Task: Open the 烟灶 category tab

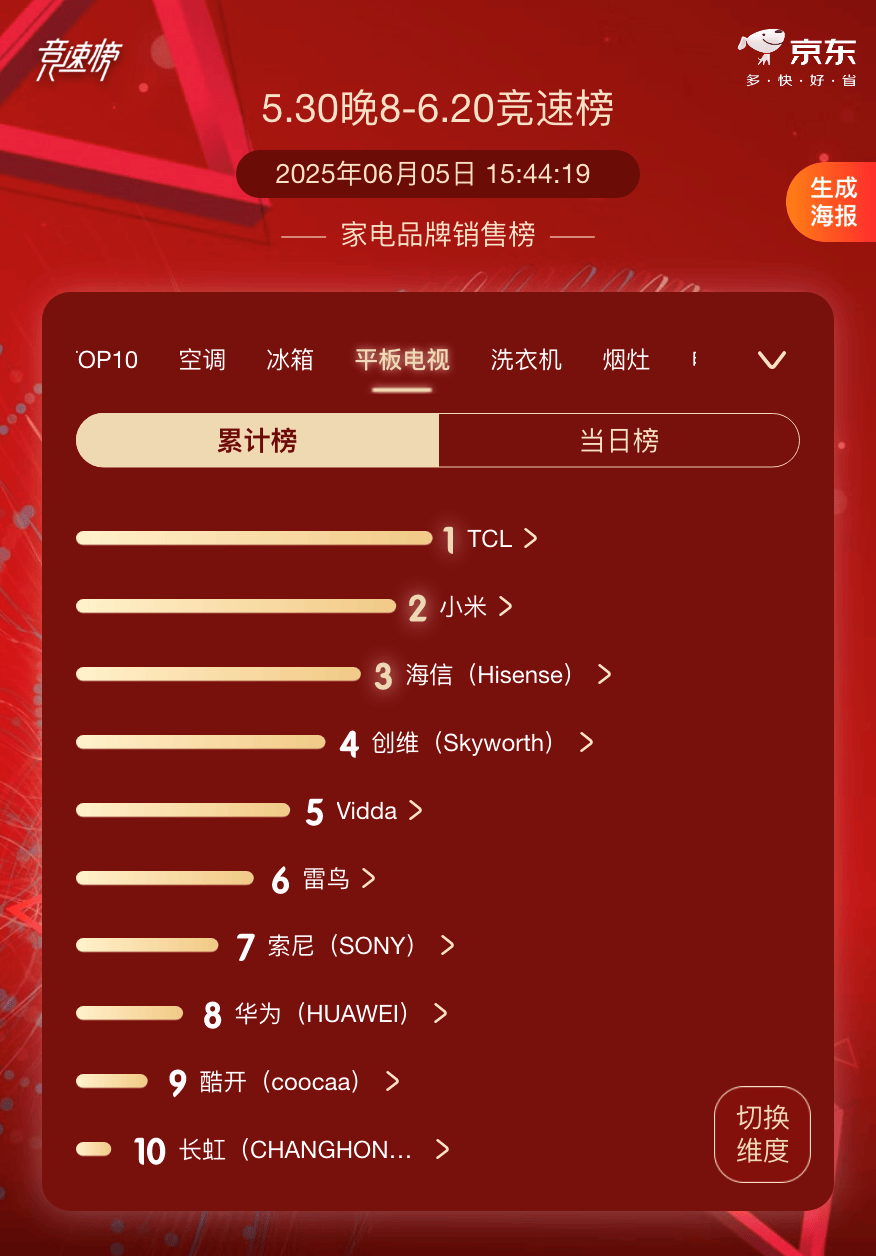Action: pyautogui.click(x=626, y=360)
